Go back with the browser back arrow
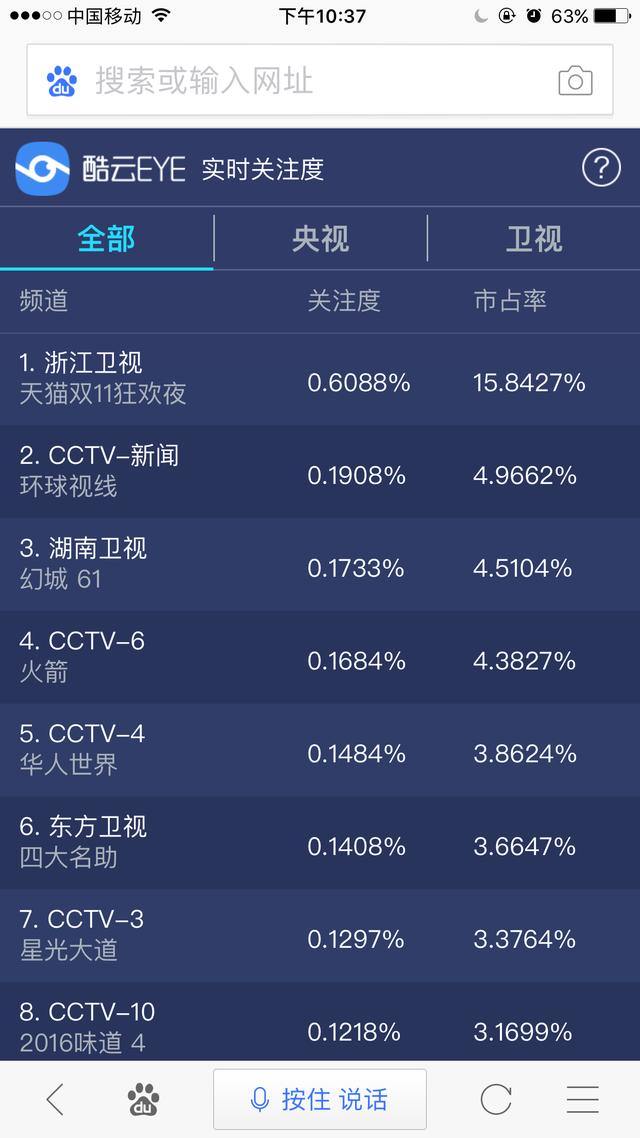Viewport: 640px width, 1138px height. (55, 1100)
